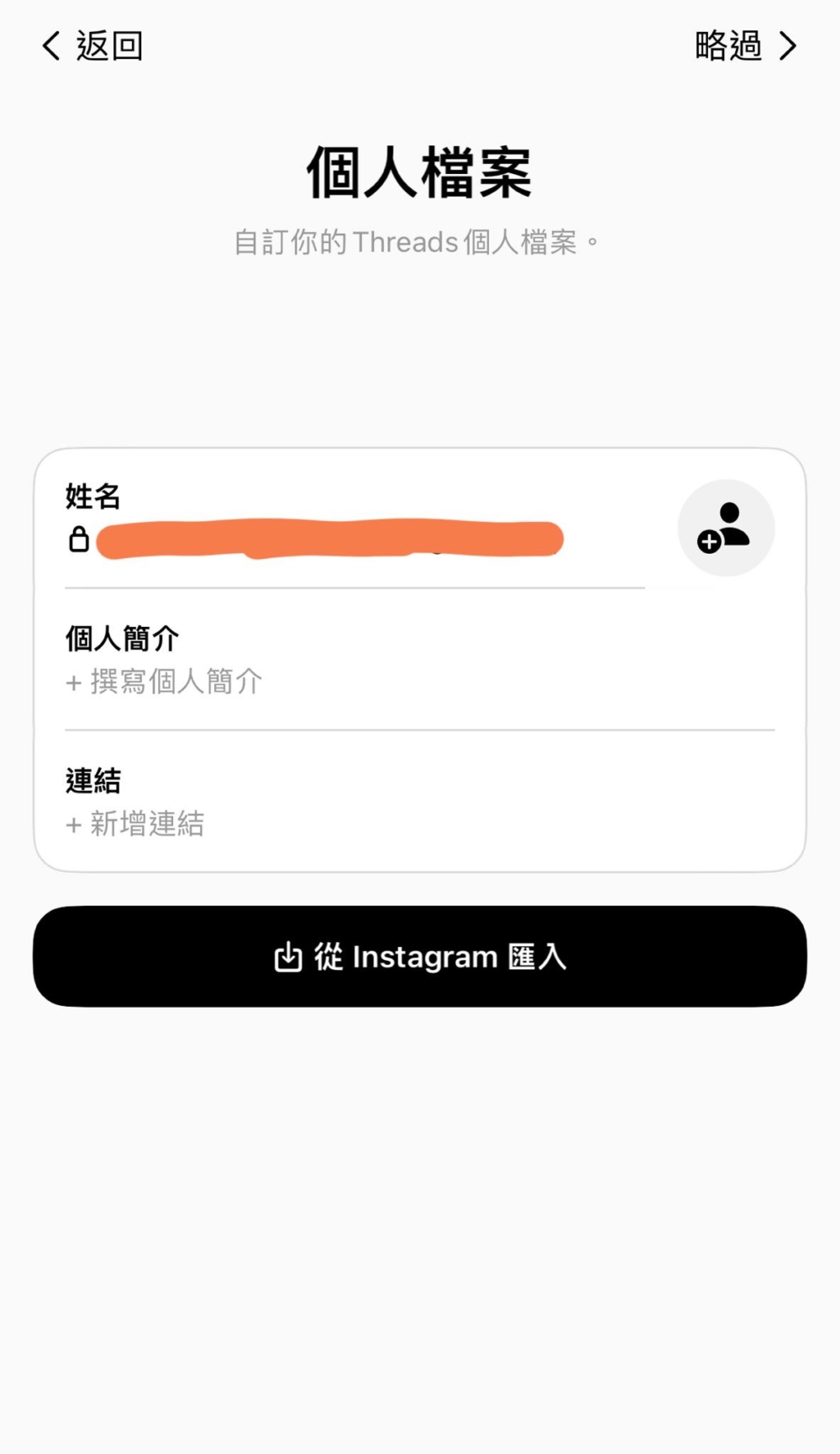Click the forward chevron next to 略過
The width and height of the screenshot is (840, 1454).
click(x=788, y=46)
